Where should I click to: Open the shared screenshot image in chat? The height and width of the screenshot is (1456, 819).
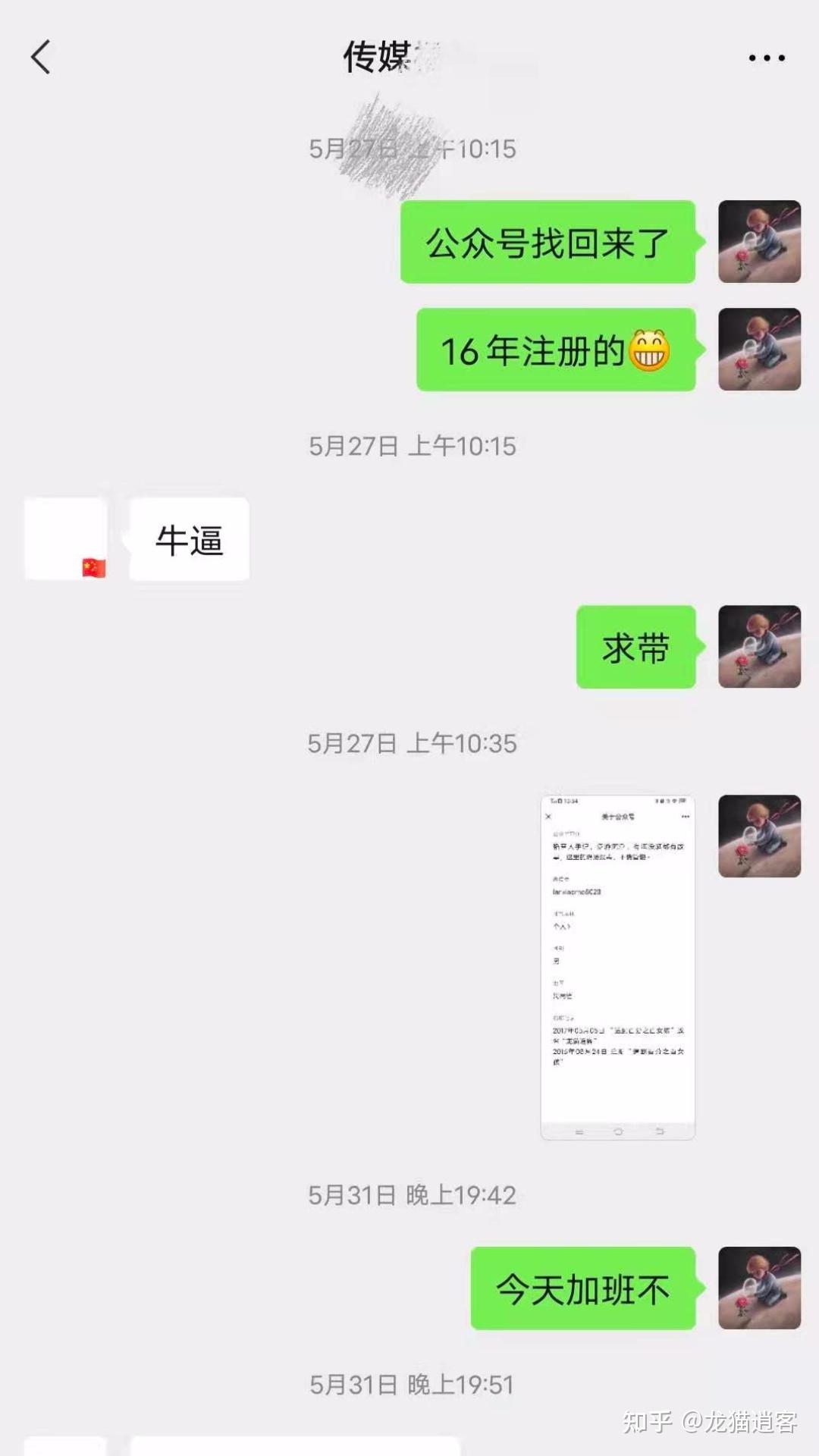[617, 967]
